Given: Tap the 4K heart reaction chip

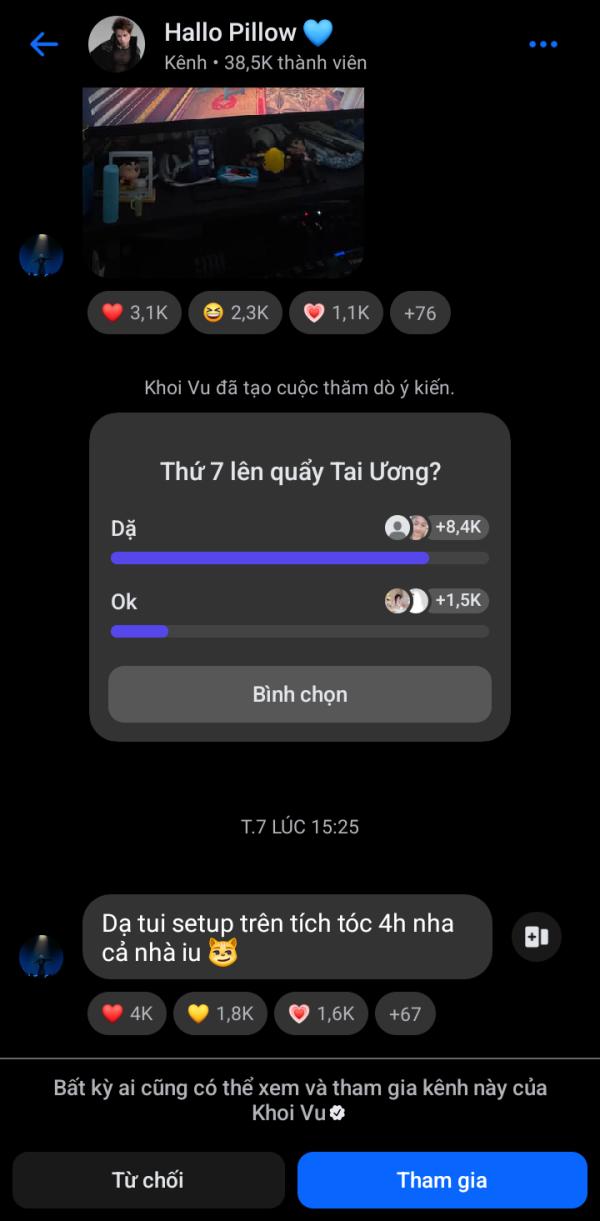Looking at the screenshot, I should (127, 1013).
